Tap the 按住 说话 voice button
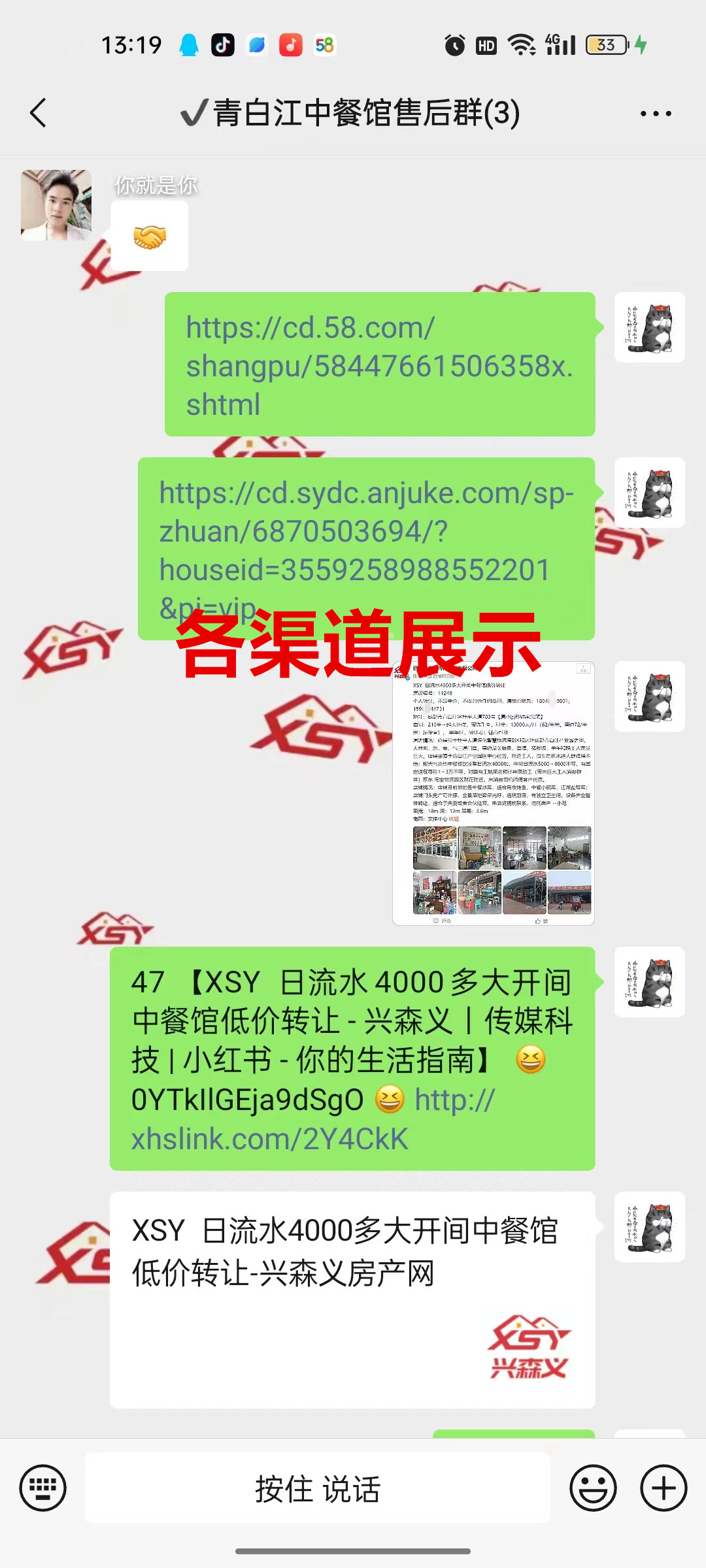706x1568 pixels. (318, 1488)
